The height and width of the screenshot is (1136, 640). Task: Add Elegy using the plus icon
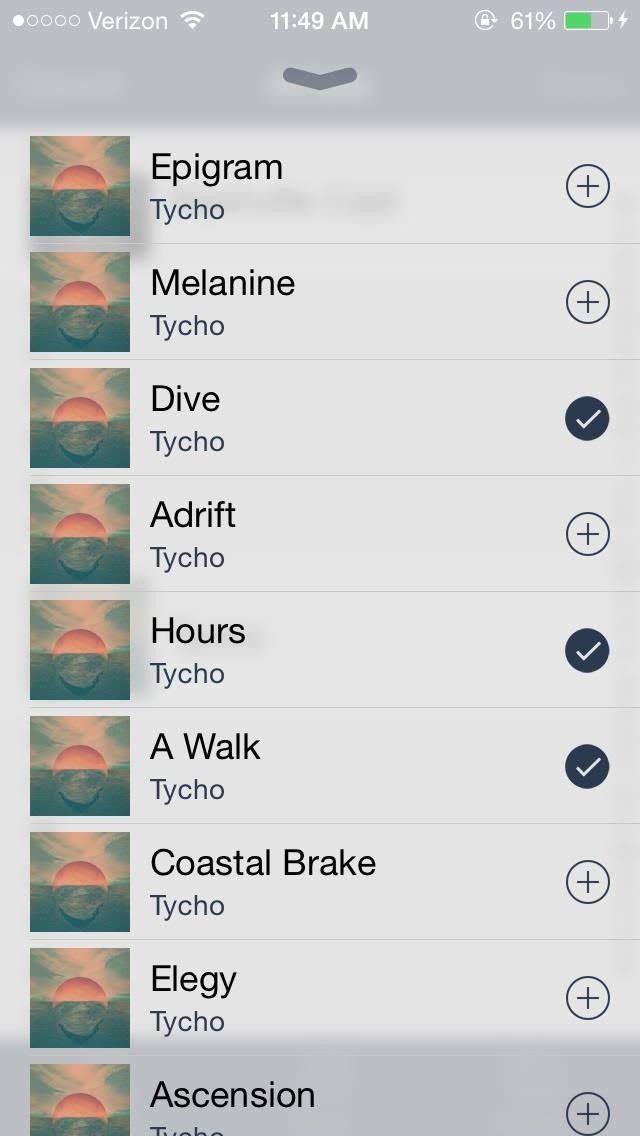point(588,998)
